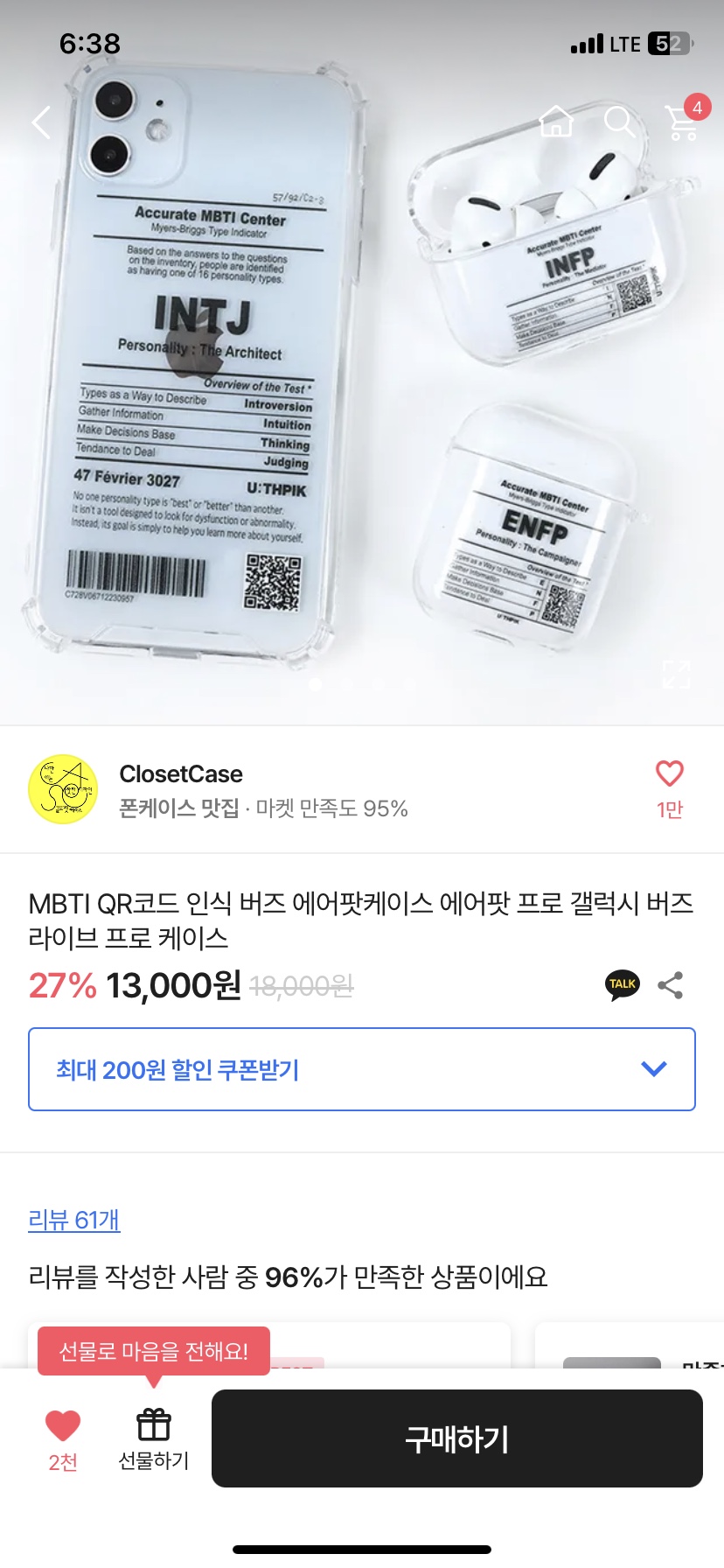Go back using the top-left arrow

coord(41,122)
